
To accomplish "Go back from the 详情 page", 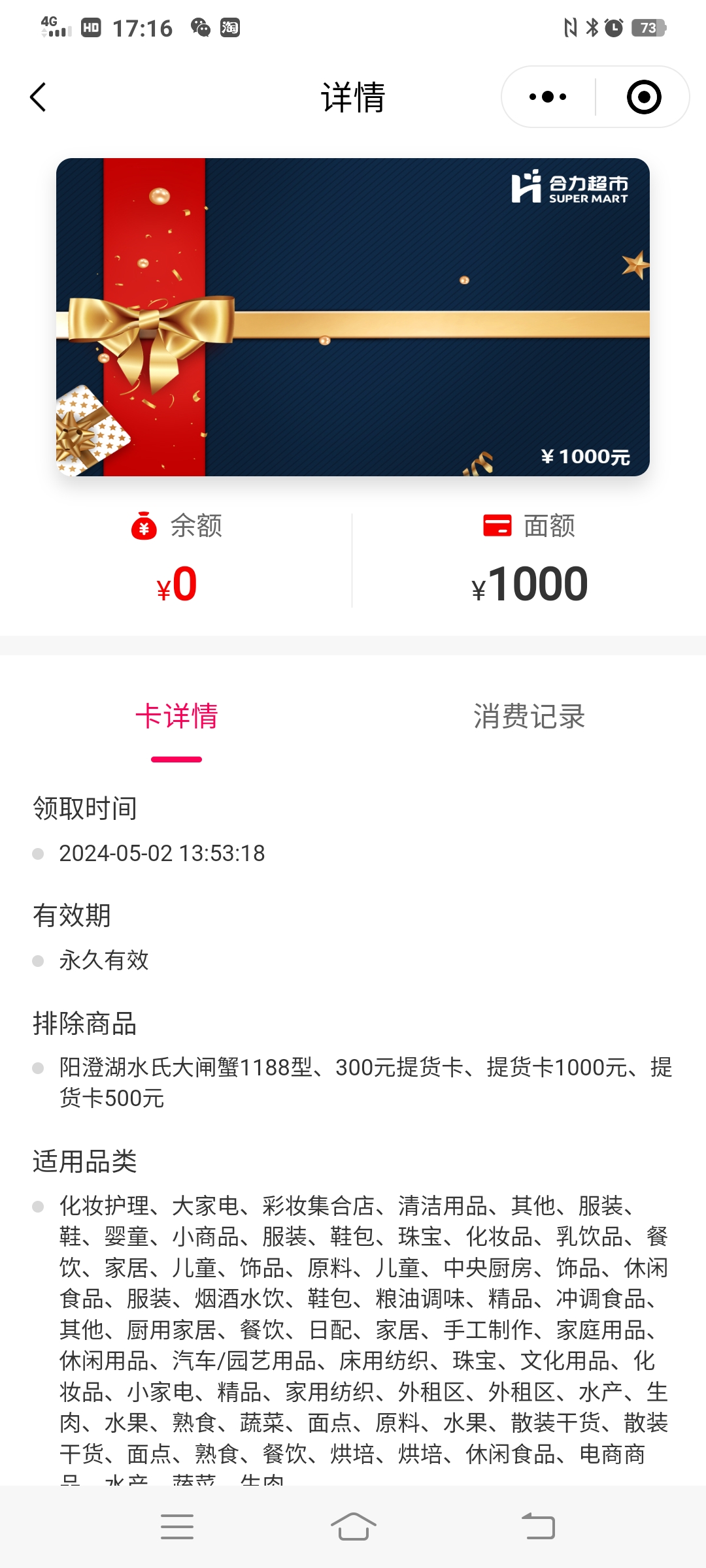I will click(x=39, y=97).
